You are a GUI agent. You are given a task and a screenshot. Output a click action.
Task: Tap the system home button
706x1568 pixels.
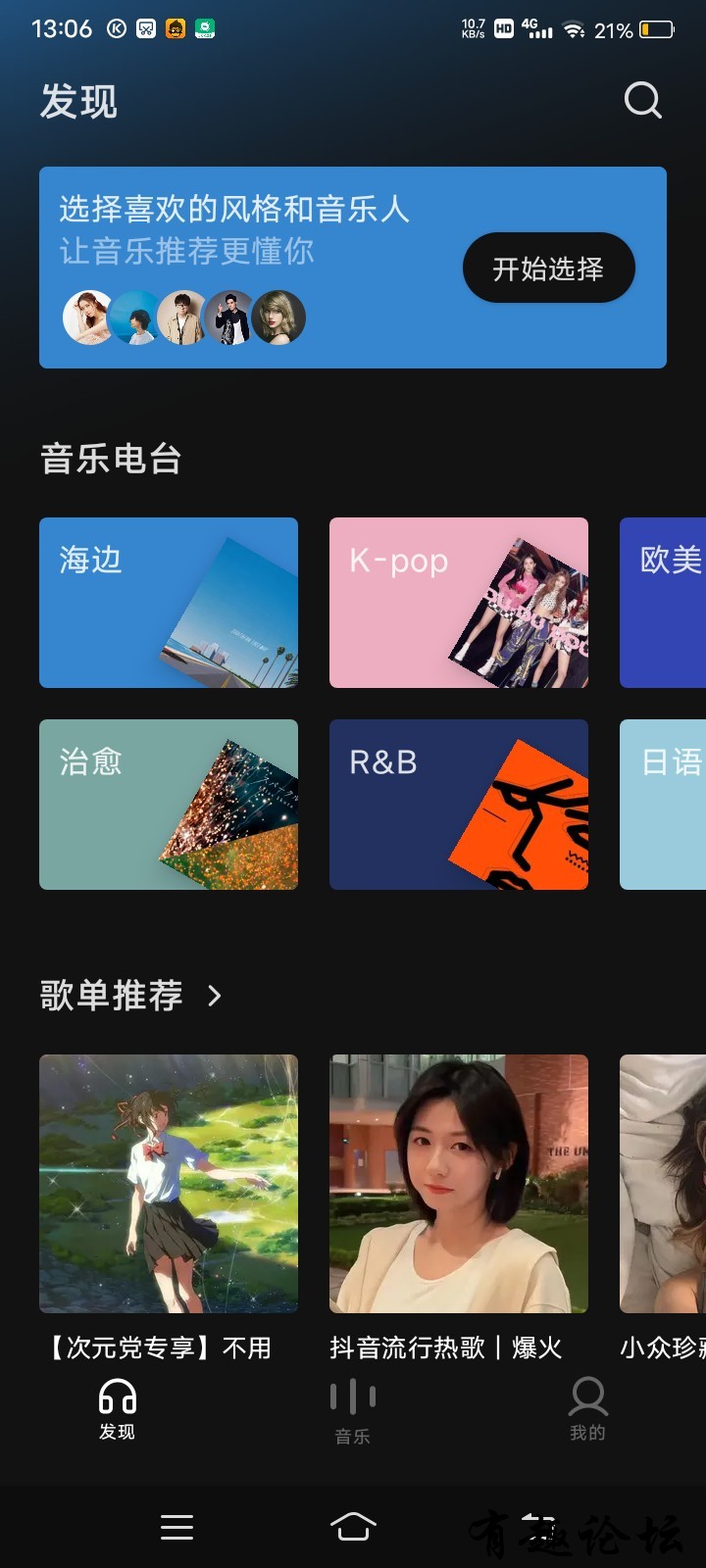tap(353, 1526)
